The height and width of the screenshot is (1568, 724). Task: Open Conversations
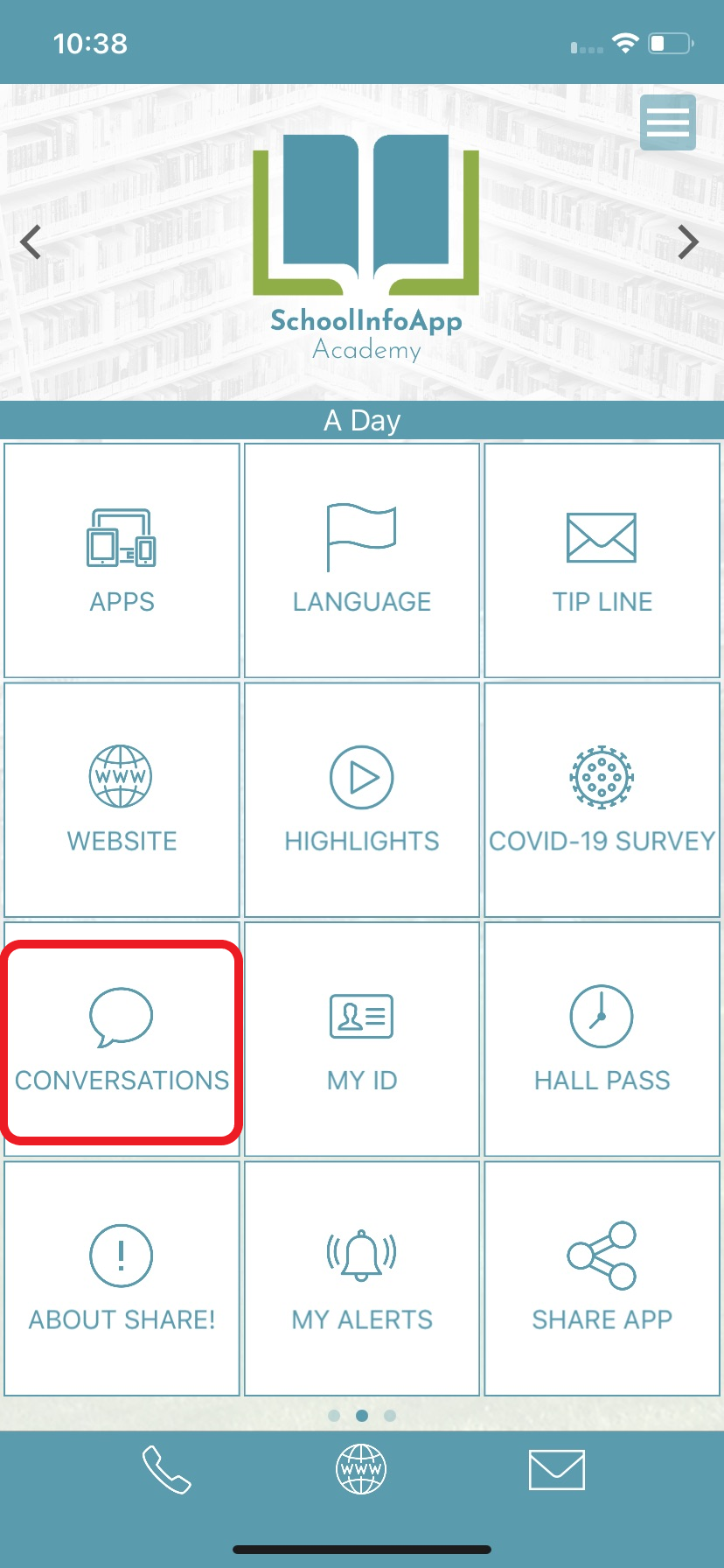(122, 1039)
